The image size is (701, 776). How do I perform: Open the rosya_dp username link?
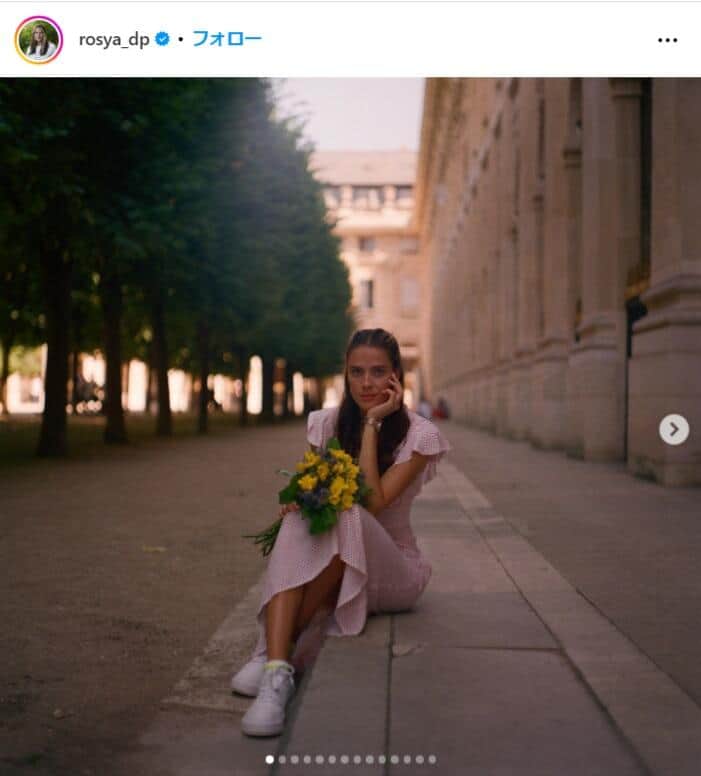113,40
